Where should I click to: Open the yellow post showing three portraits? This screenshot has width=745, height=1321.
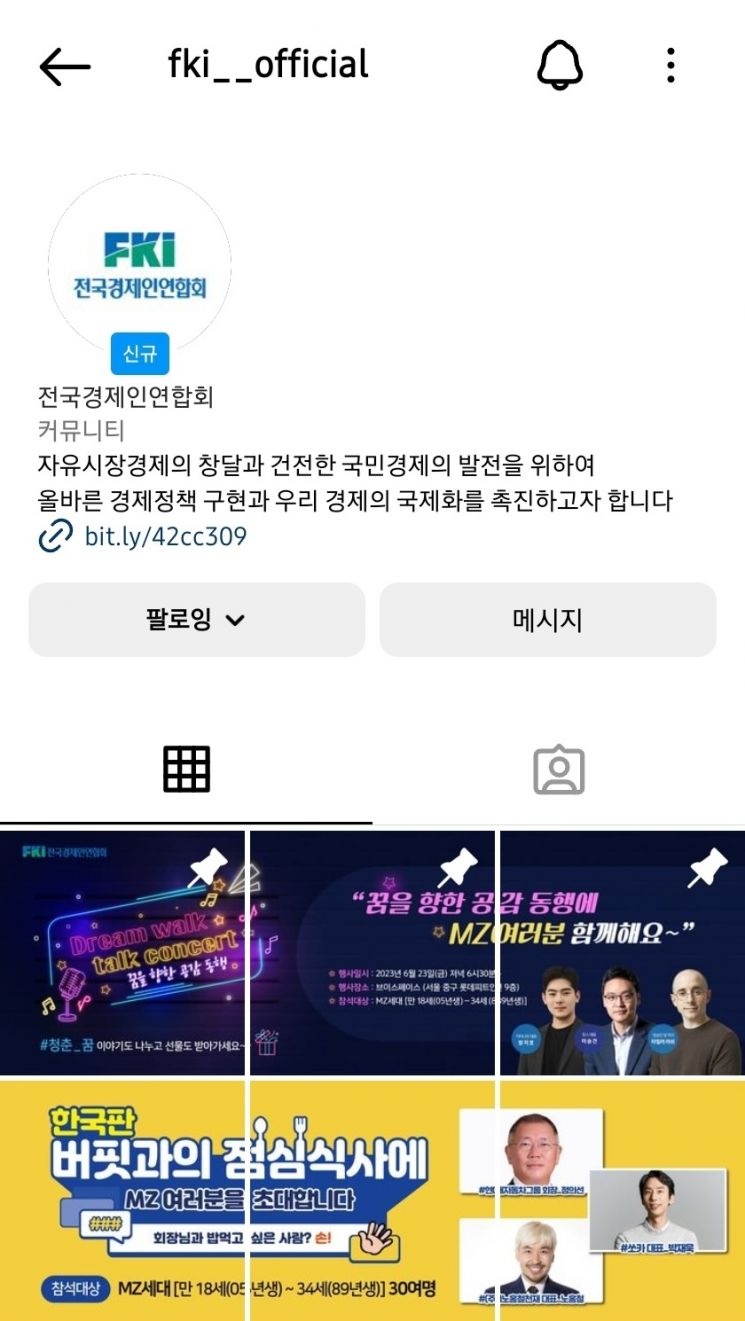pyautogui.click(x=622, y=1200)
